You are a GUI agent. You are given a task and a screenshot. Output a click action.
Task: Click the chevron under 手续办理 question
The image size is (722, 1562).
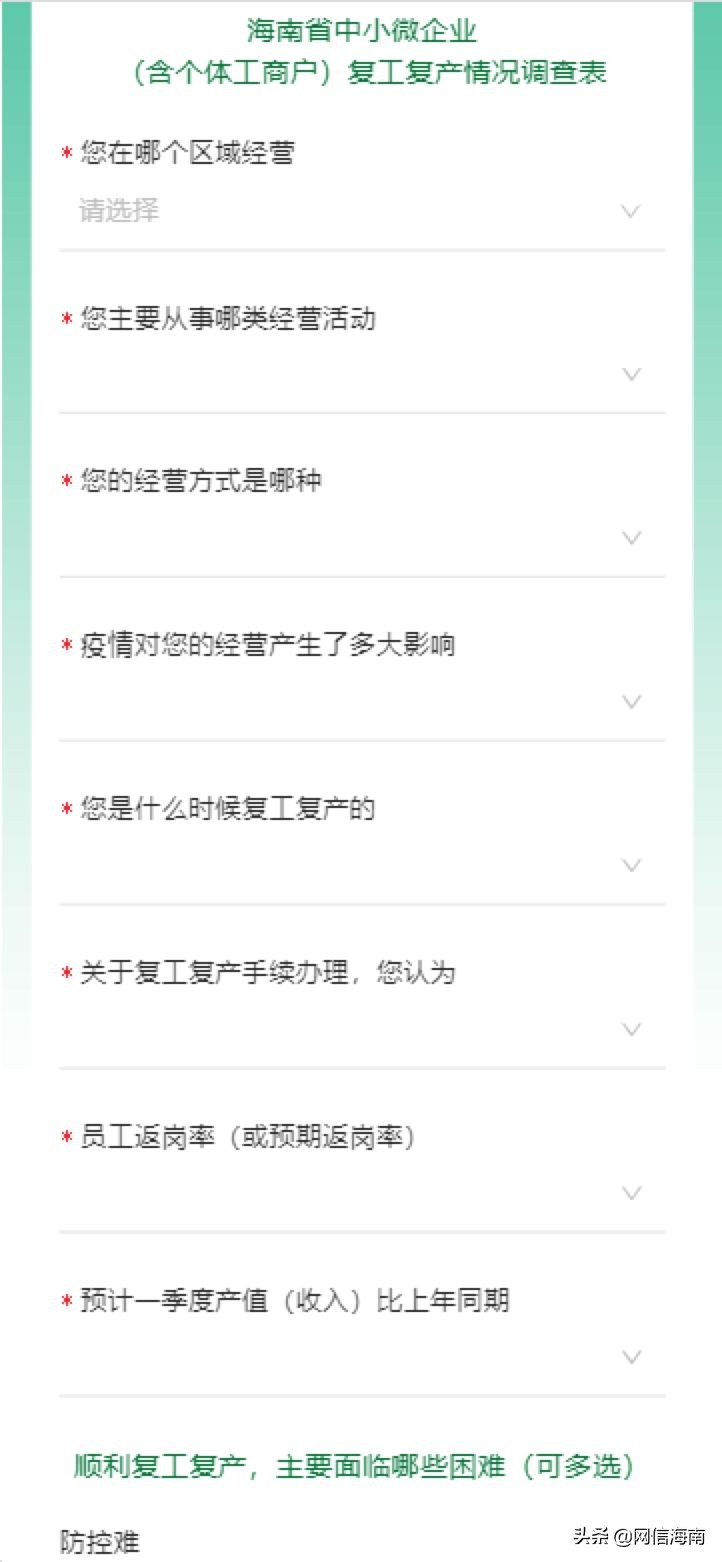[x=630, y=1029]
